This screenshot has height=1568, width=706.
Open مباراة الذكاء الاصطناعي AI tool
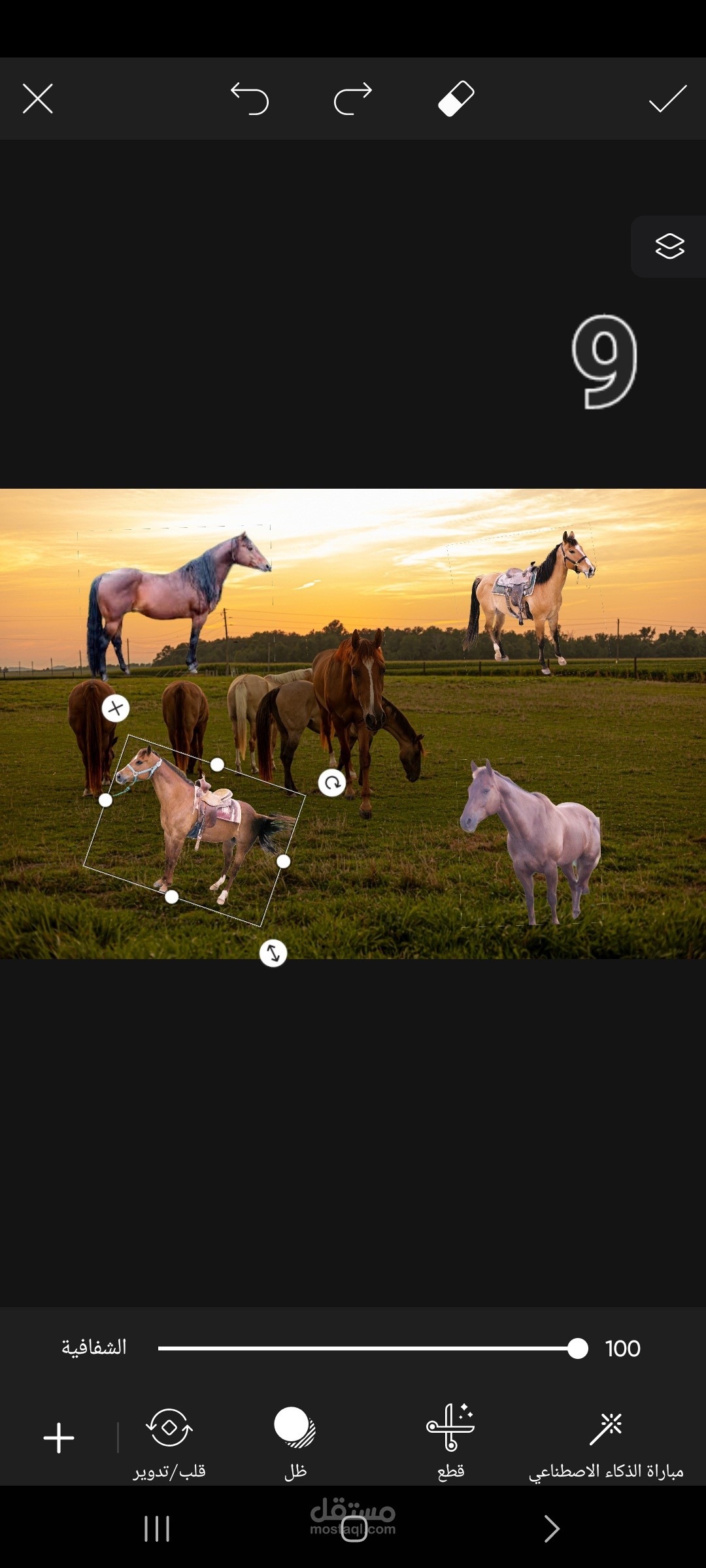coord(606,1443)
